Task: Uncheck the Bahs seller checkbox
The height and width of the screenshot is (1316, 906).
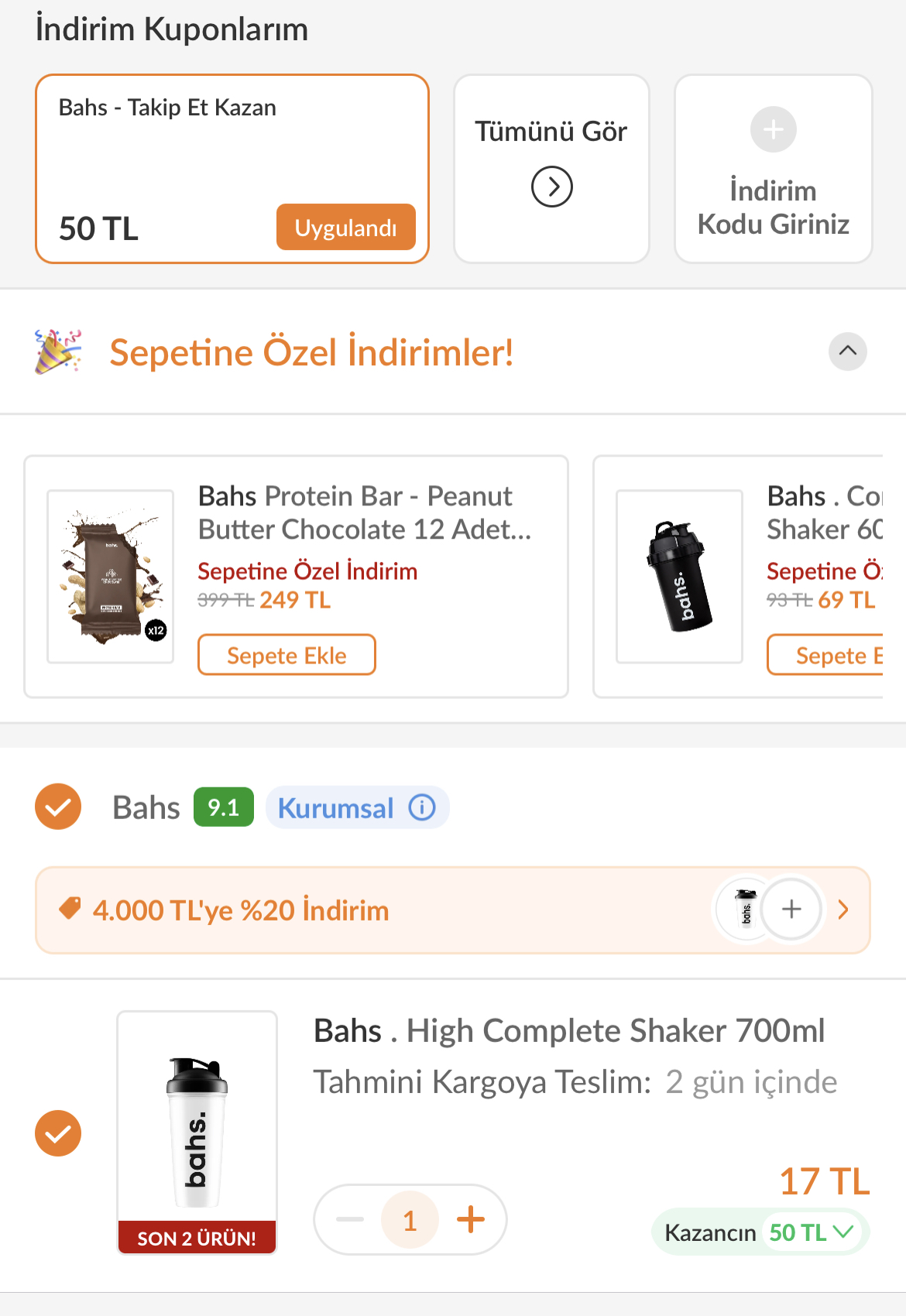Action: pos(58,807)
